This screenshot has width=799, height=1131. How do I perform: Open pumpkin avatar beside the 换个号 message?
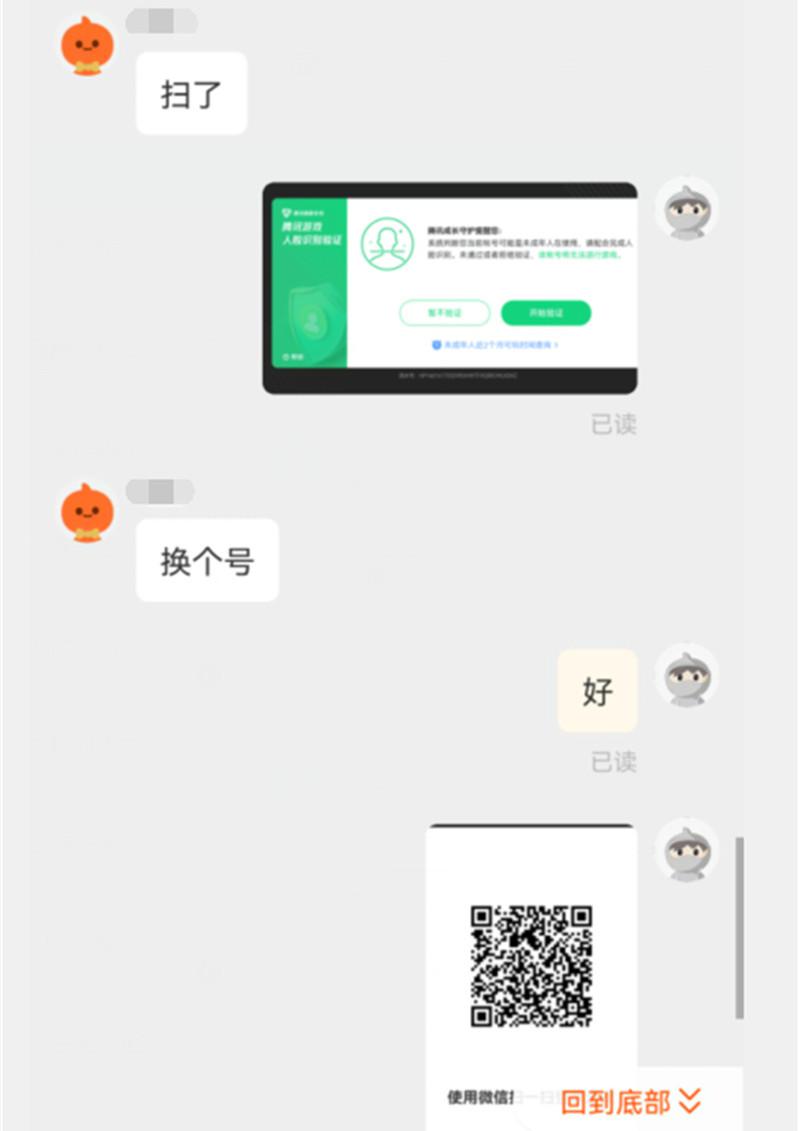[88, 513]
